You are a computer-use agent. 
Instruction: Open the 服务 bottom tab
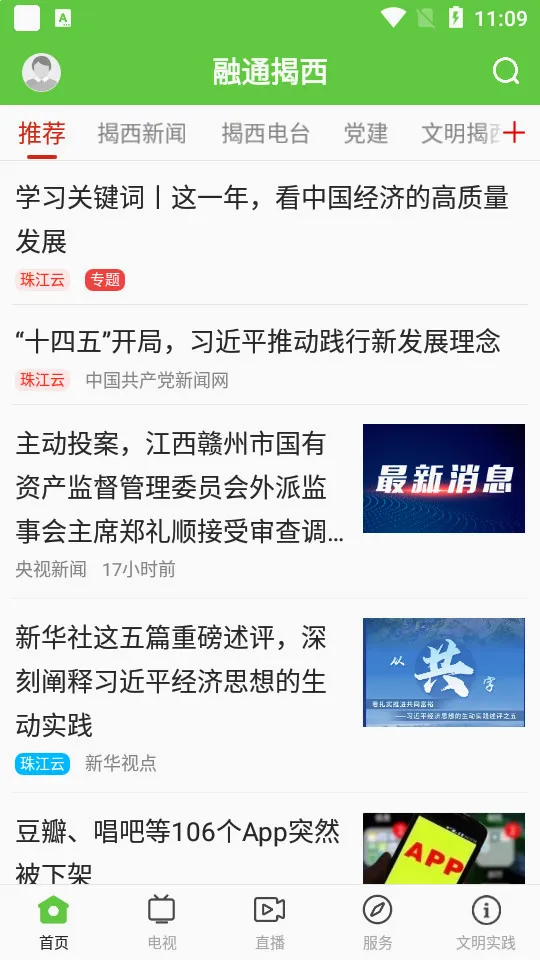click(378, 921)
